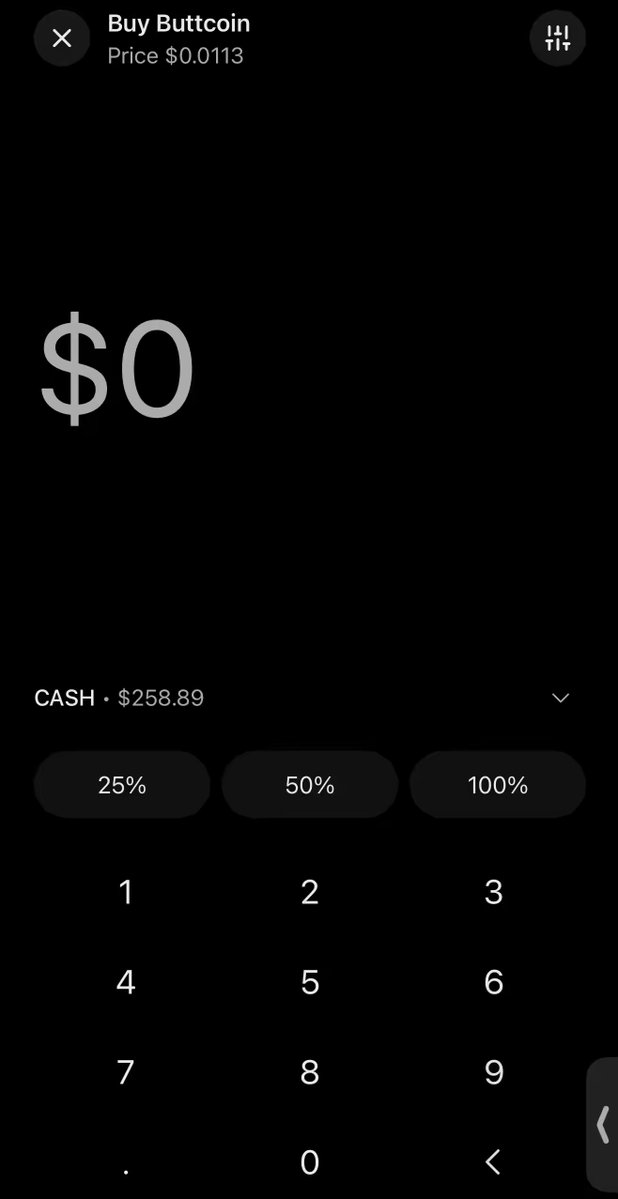This screenshot has width=618, height=1199.
Task: Delete the last digit with backspace
Action: [493, 1163]
